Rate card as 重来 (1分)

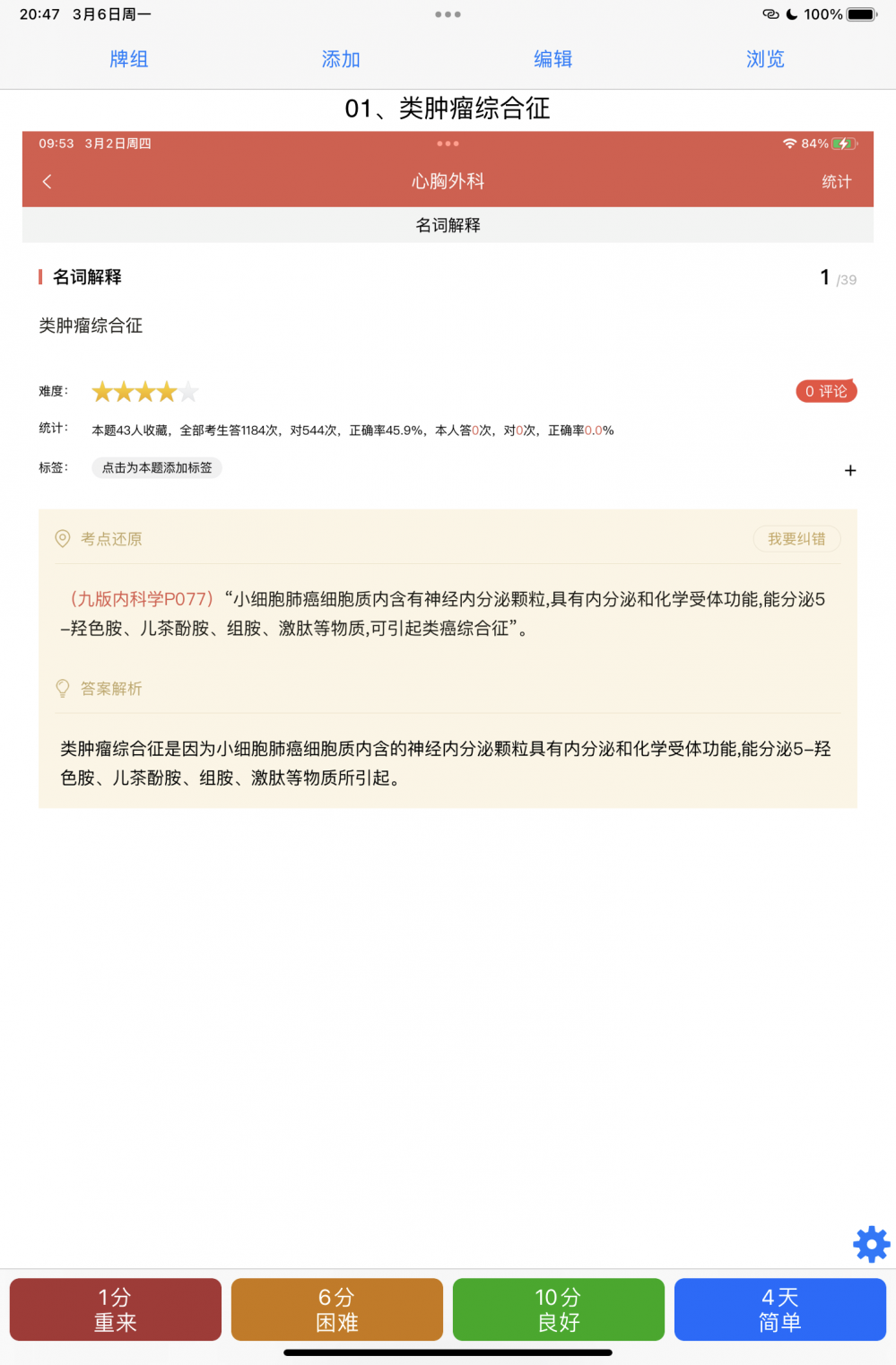tap(116, 1309)
